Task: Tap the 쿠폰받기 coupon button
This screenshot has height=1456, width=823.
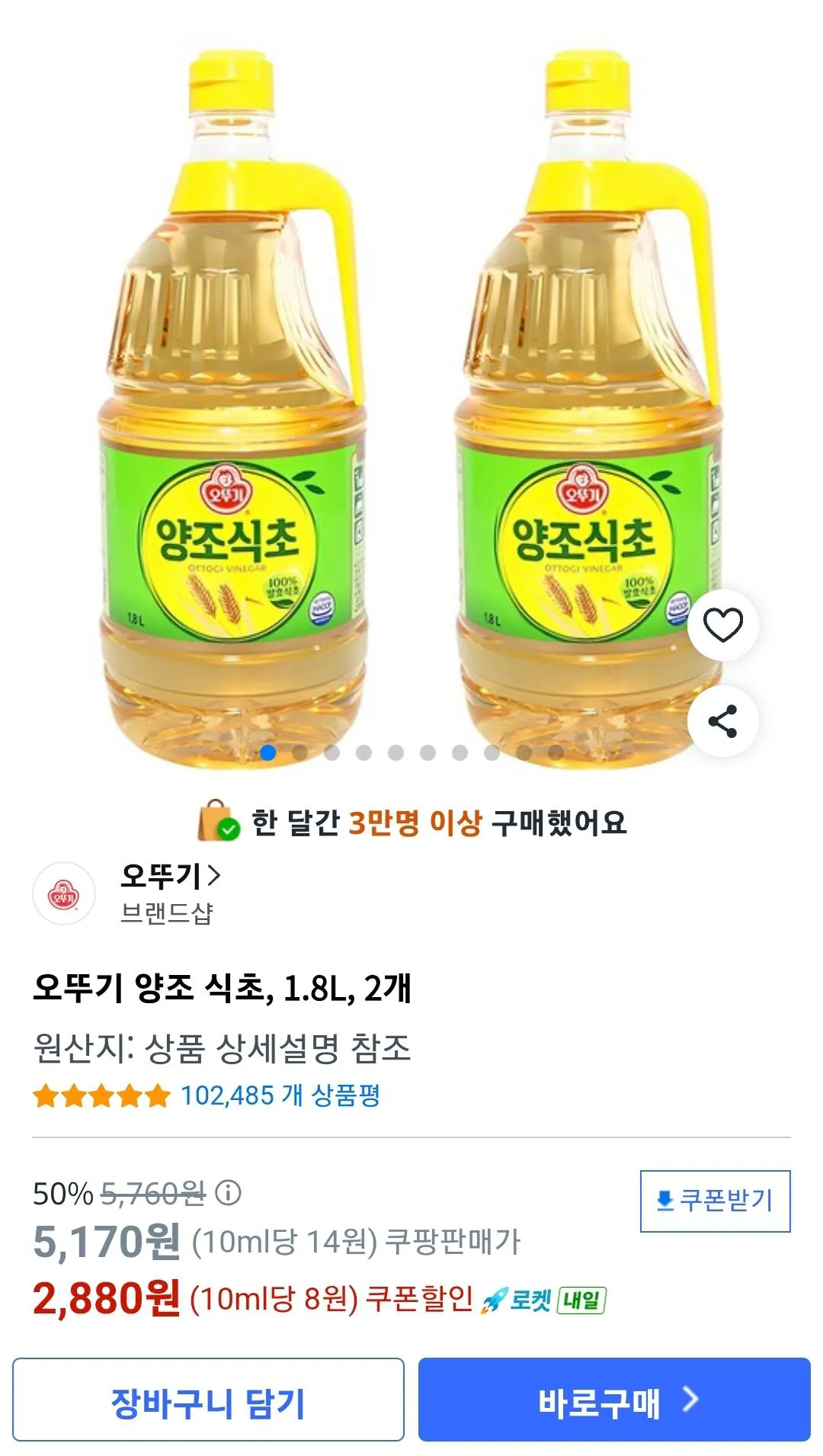Action: 715,1201
